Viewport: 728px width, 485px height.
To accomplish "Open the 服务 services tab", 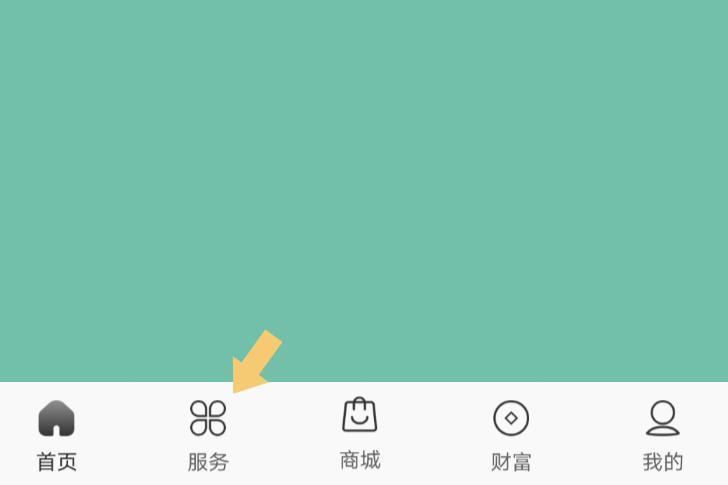I will (208, 434).
